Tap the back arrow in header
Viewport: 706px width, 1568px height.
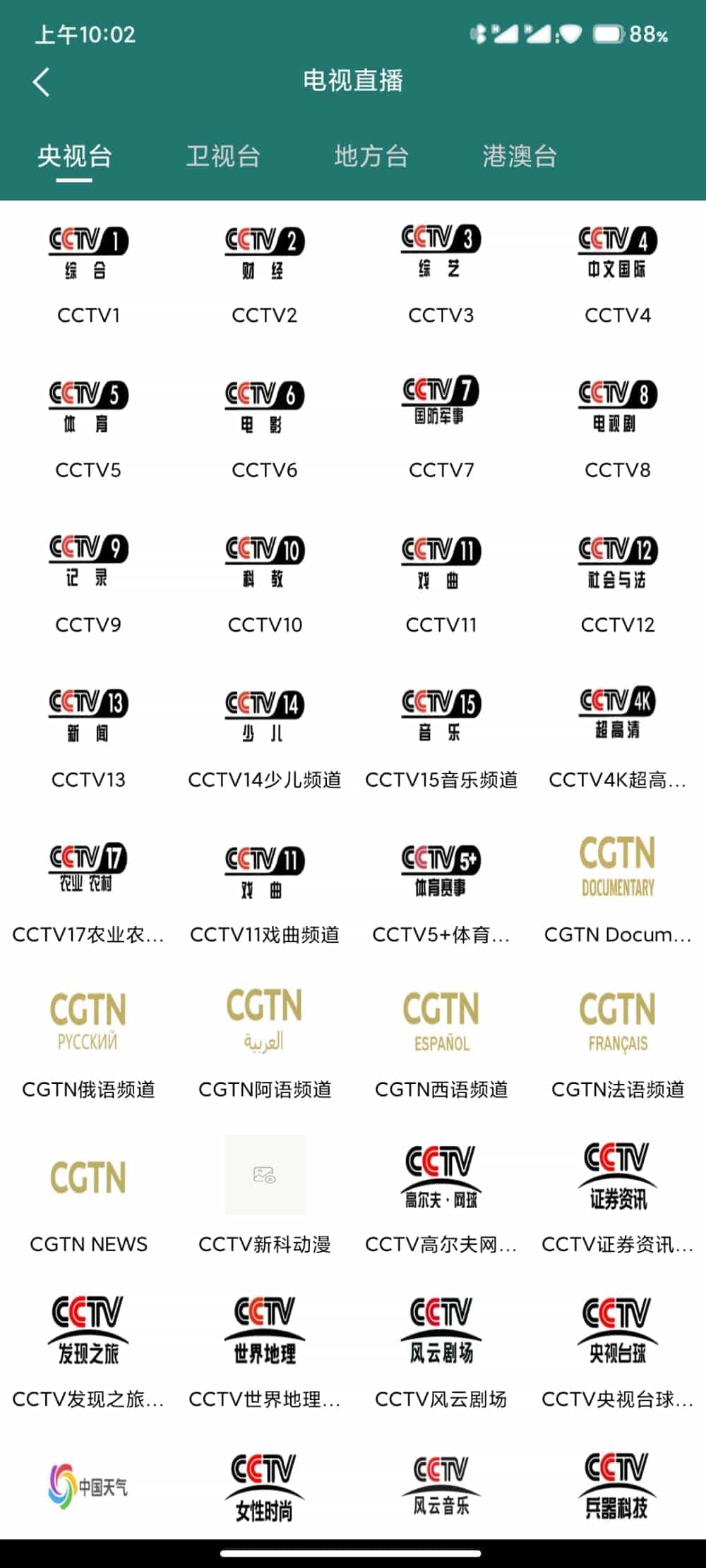tap(42, 82)
